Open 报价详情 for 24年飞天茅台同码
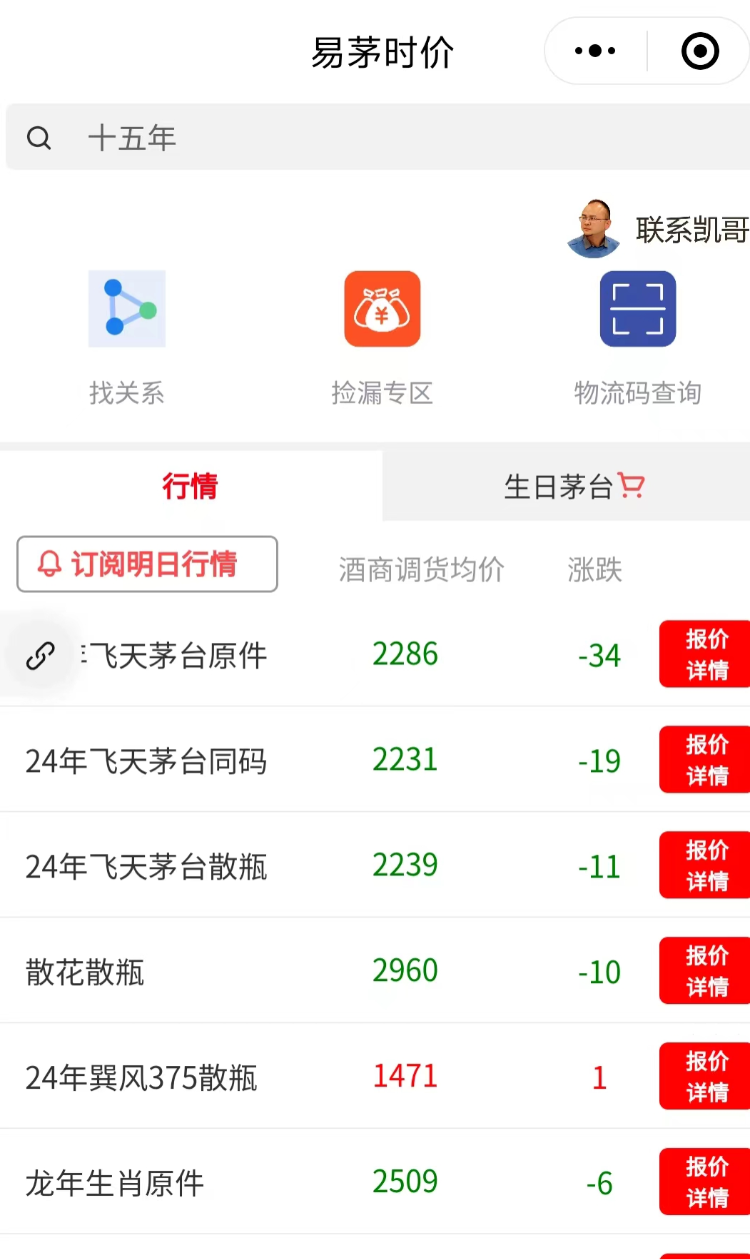The height and width of the screenshot is (1260, 750). [x=705, y=760]
